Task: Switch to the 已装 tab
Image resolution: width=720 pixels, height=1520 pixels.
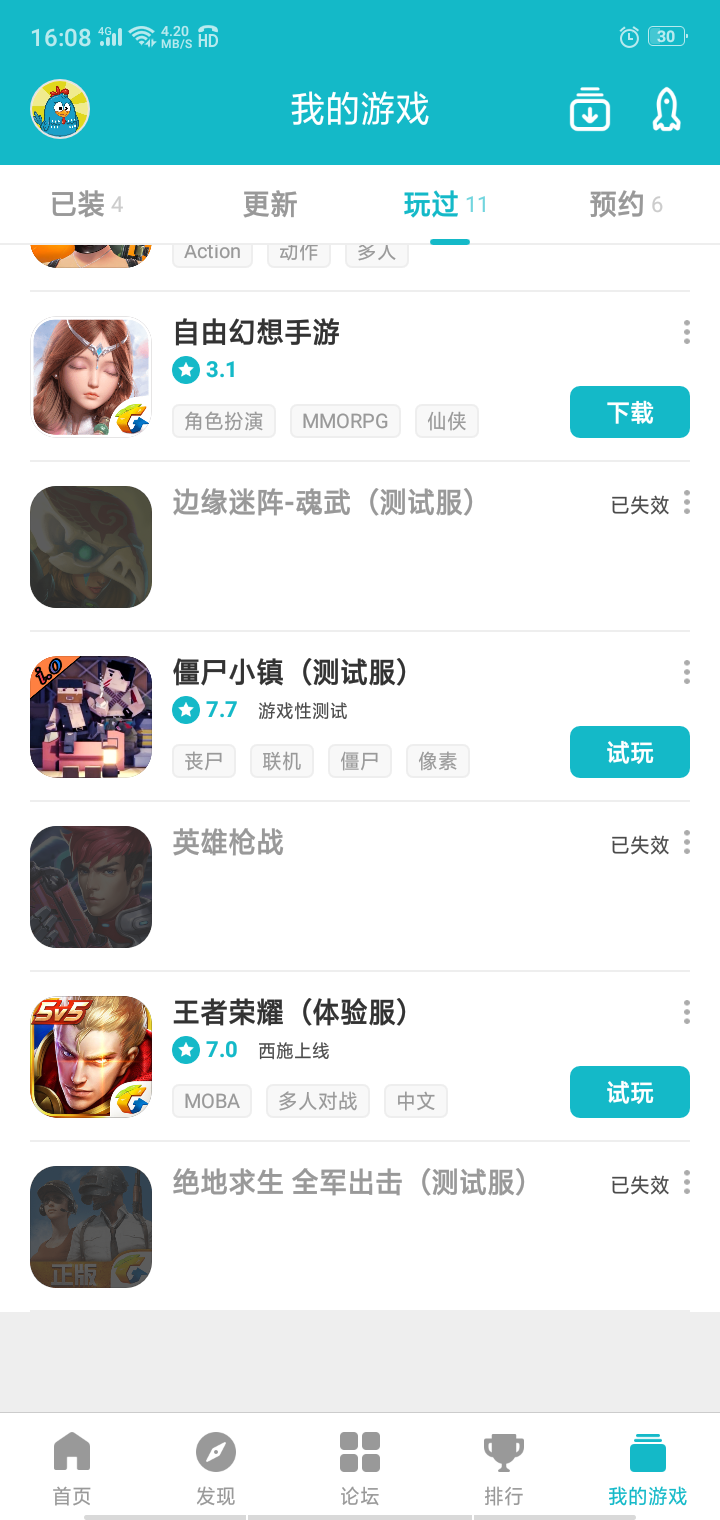Action: point(87,205)
